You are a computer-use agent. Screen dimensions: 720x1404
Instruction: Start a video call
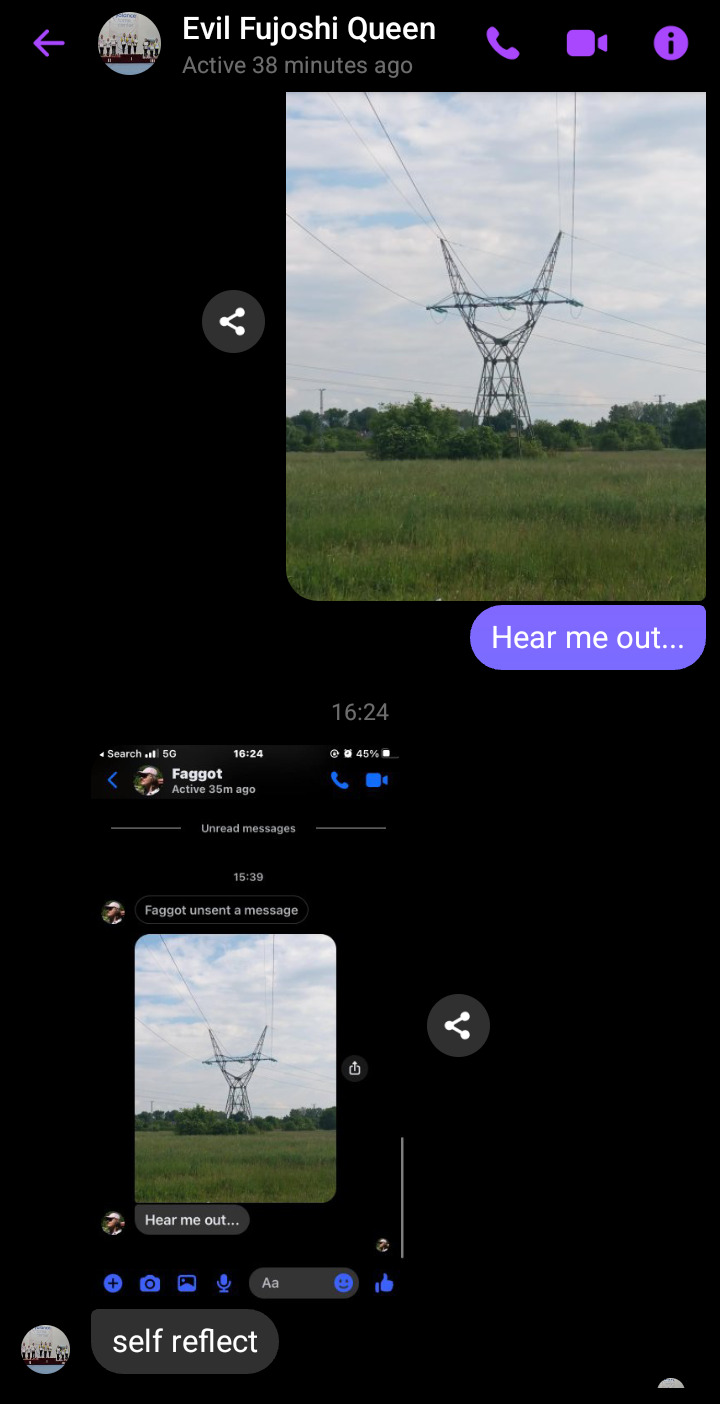coord(587,43)
